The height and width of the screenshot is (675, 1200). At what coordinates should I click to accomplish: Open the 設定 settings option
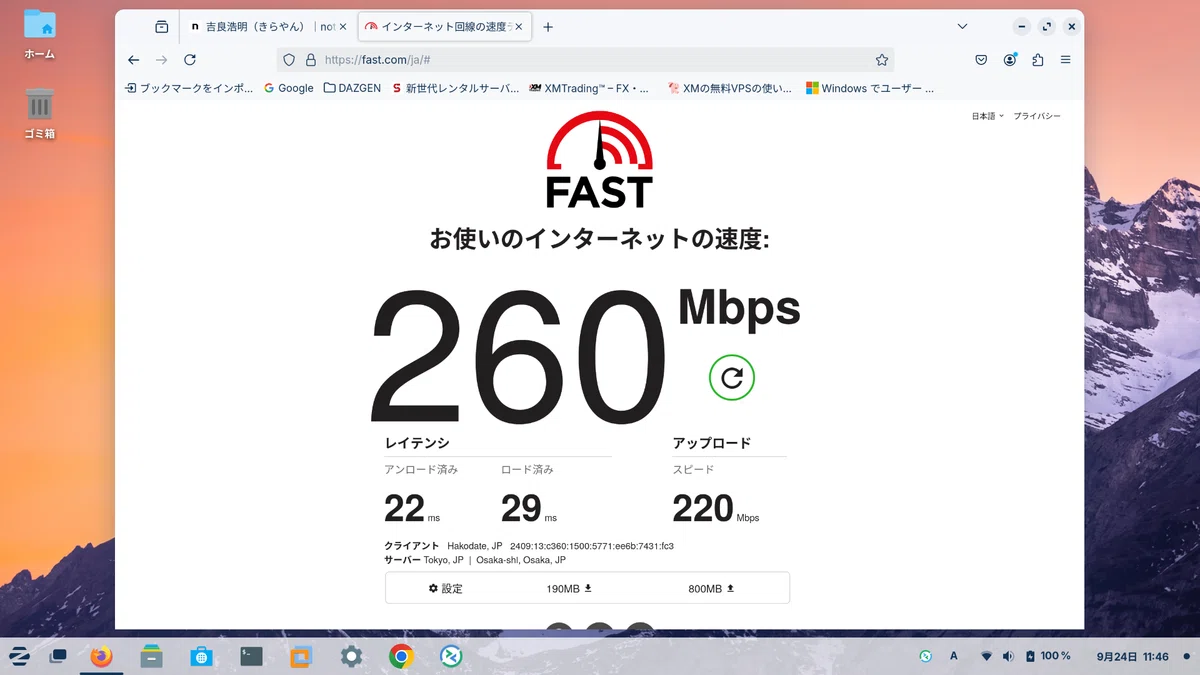(x=446, y=589)
